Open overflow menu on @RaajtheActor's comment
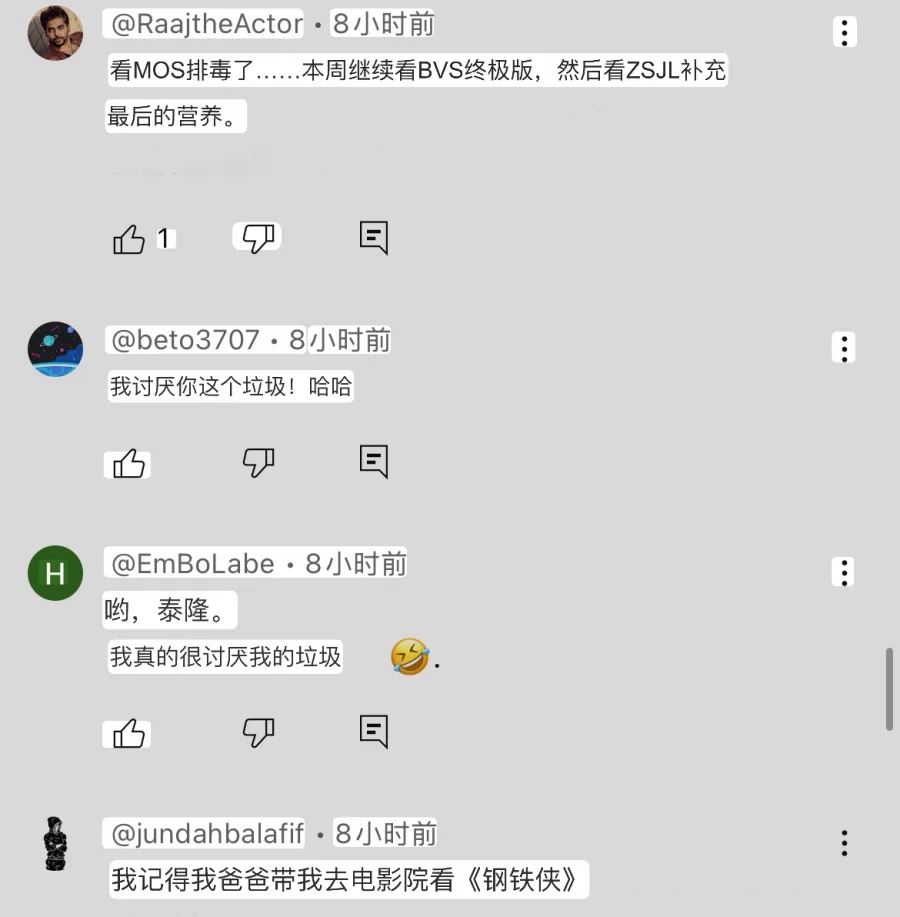Screen dimensions: 900x917 pyautogui.click(x=845, y=32)
